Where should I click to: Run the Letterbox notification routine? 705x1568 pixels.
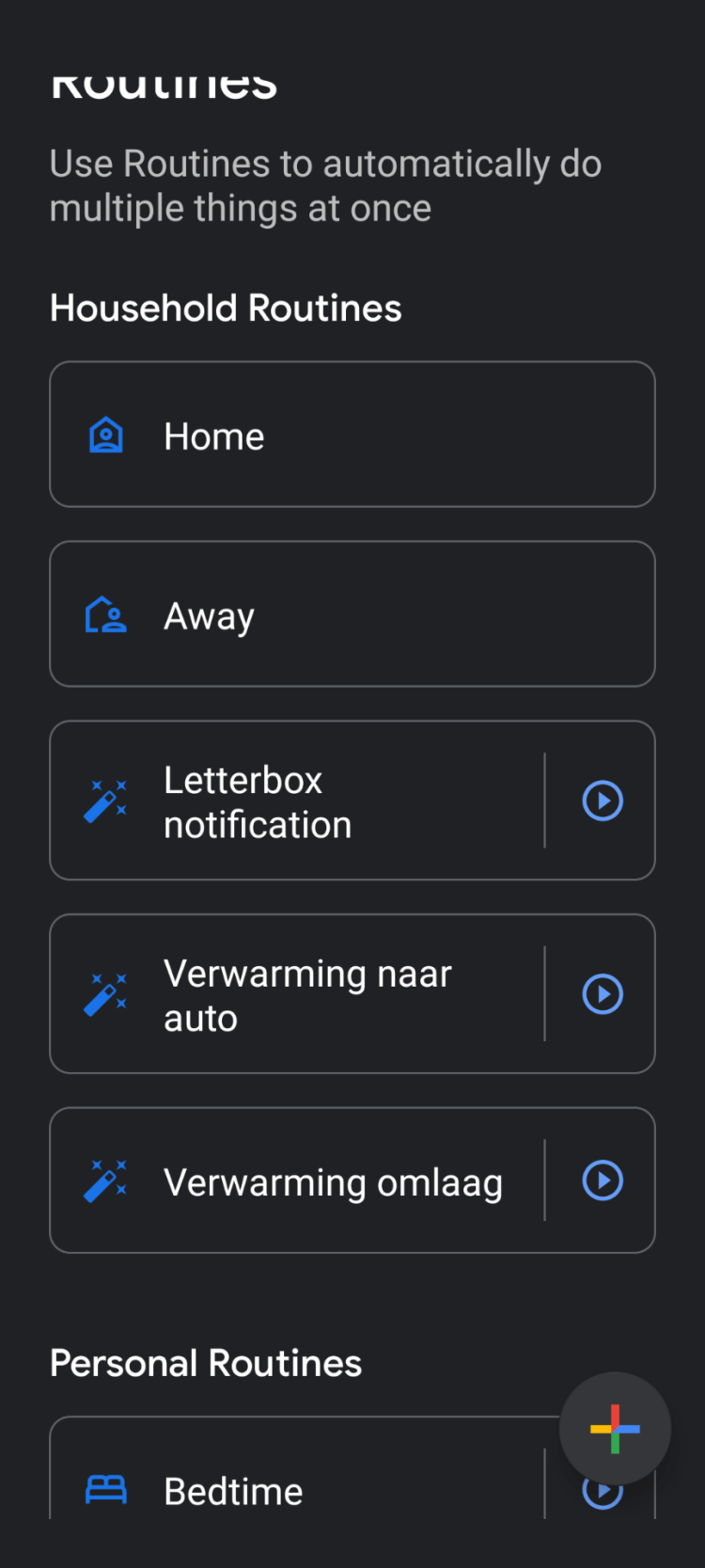tap(603, 801)
